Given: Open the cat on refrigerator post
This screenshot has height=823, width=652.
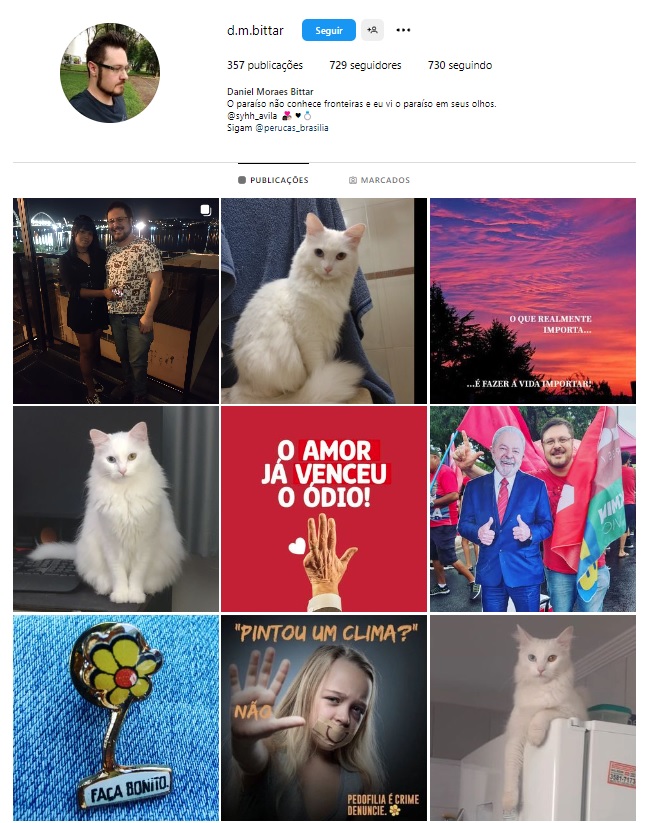Looking at the screenshot, I should click(x=532, y=716).
